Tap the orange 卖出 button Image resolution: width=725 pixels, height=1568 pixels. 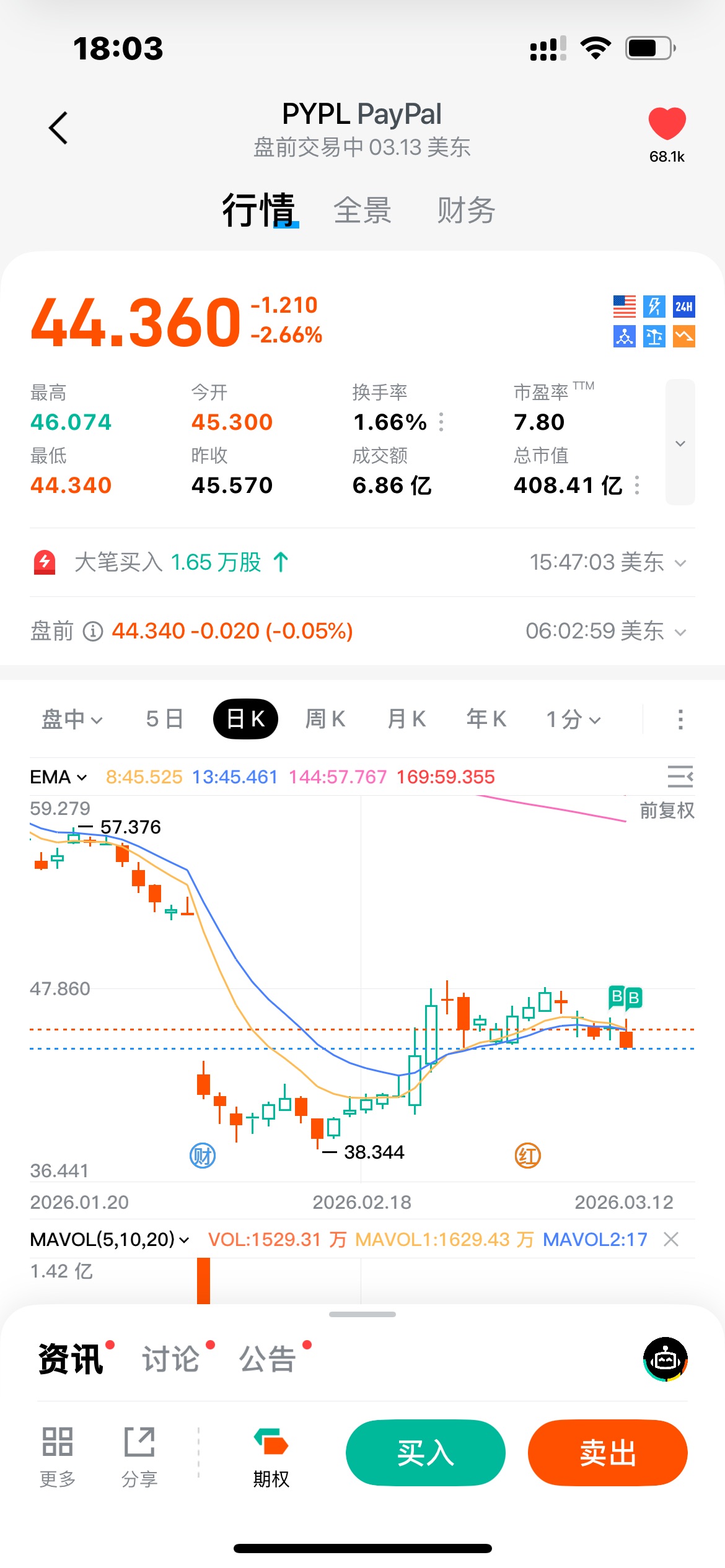607,1453
